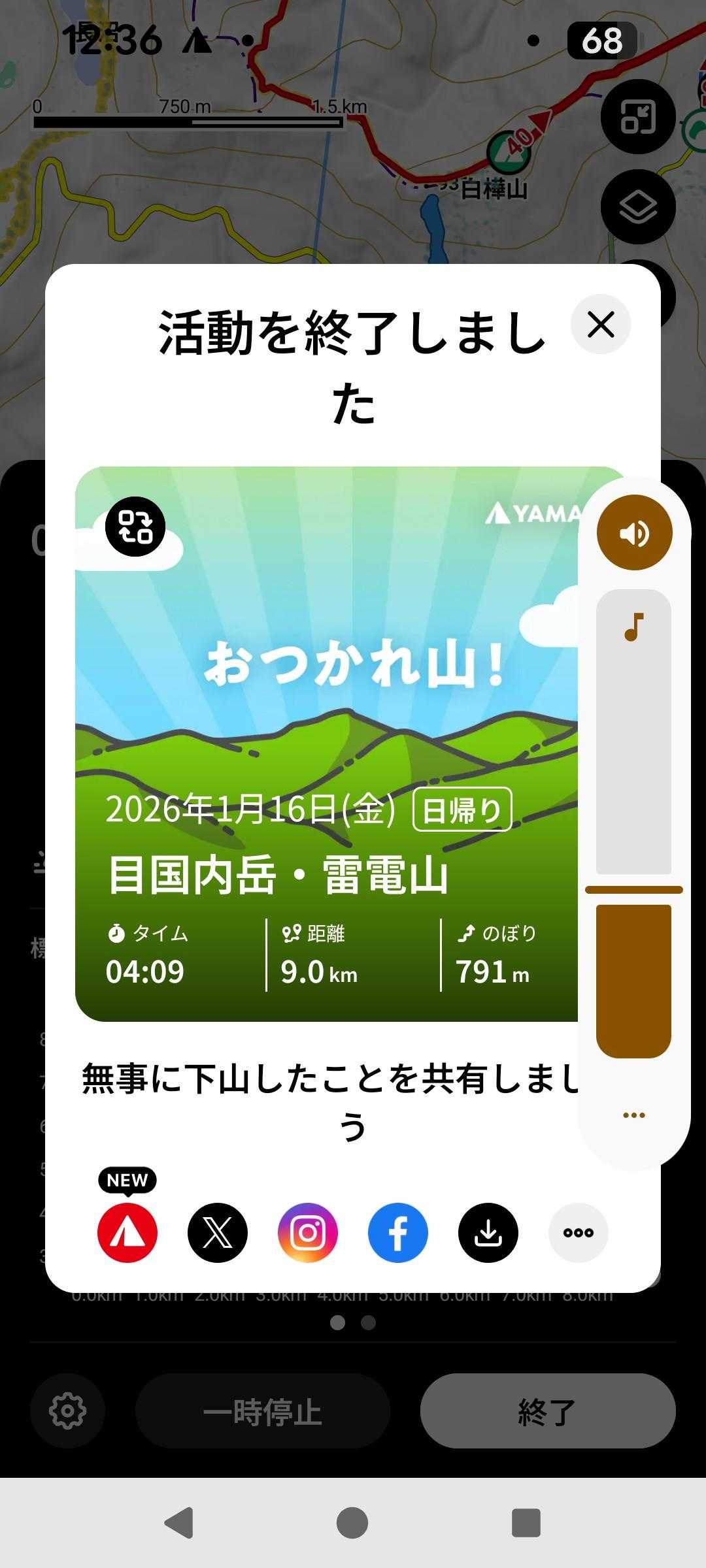706x1568 pixels.
Task: Open the map layers button
Action: 637,207
